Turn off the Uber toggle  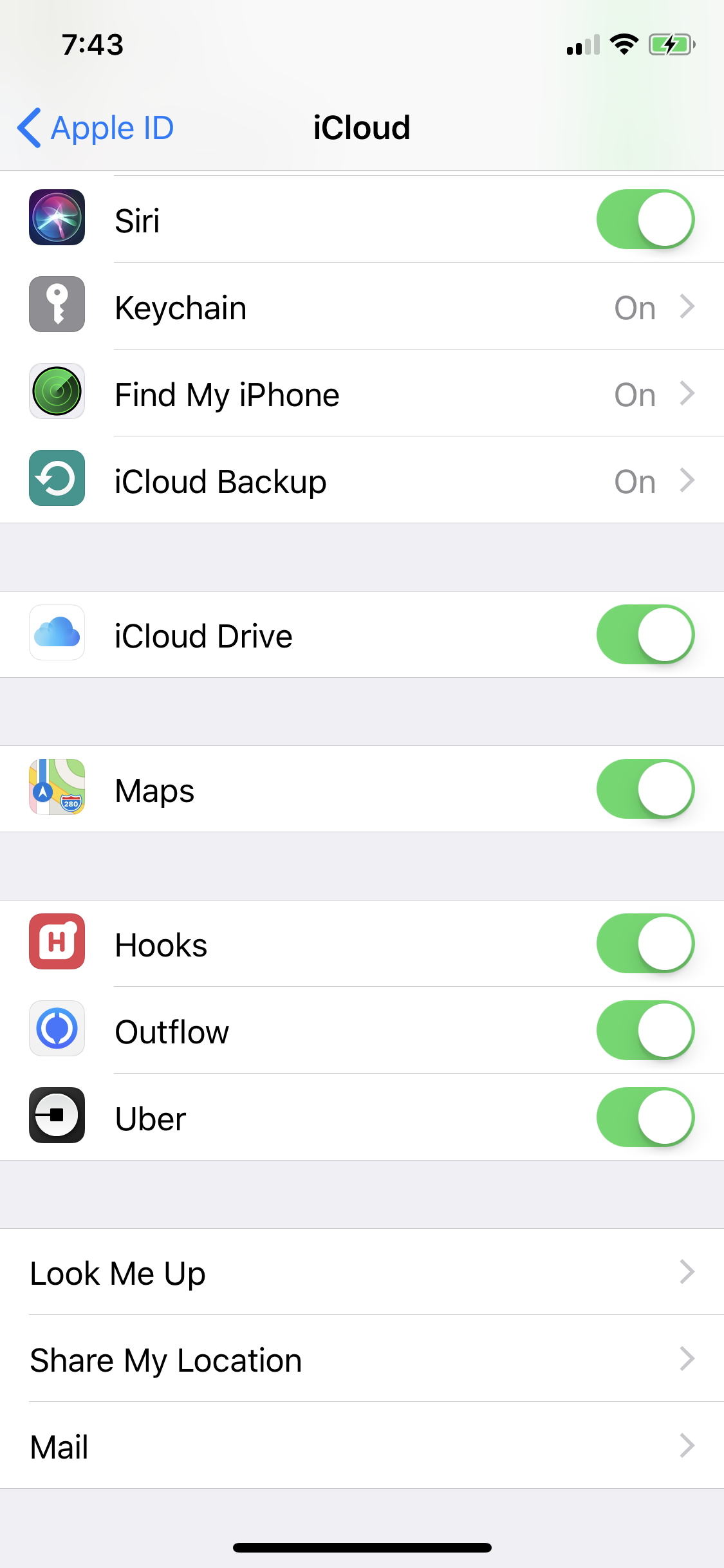pos(645,1117)
